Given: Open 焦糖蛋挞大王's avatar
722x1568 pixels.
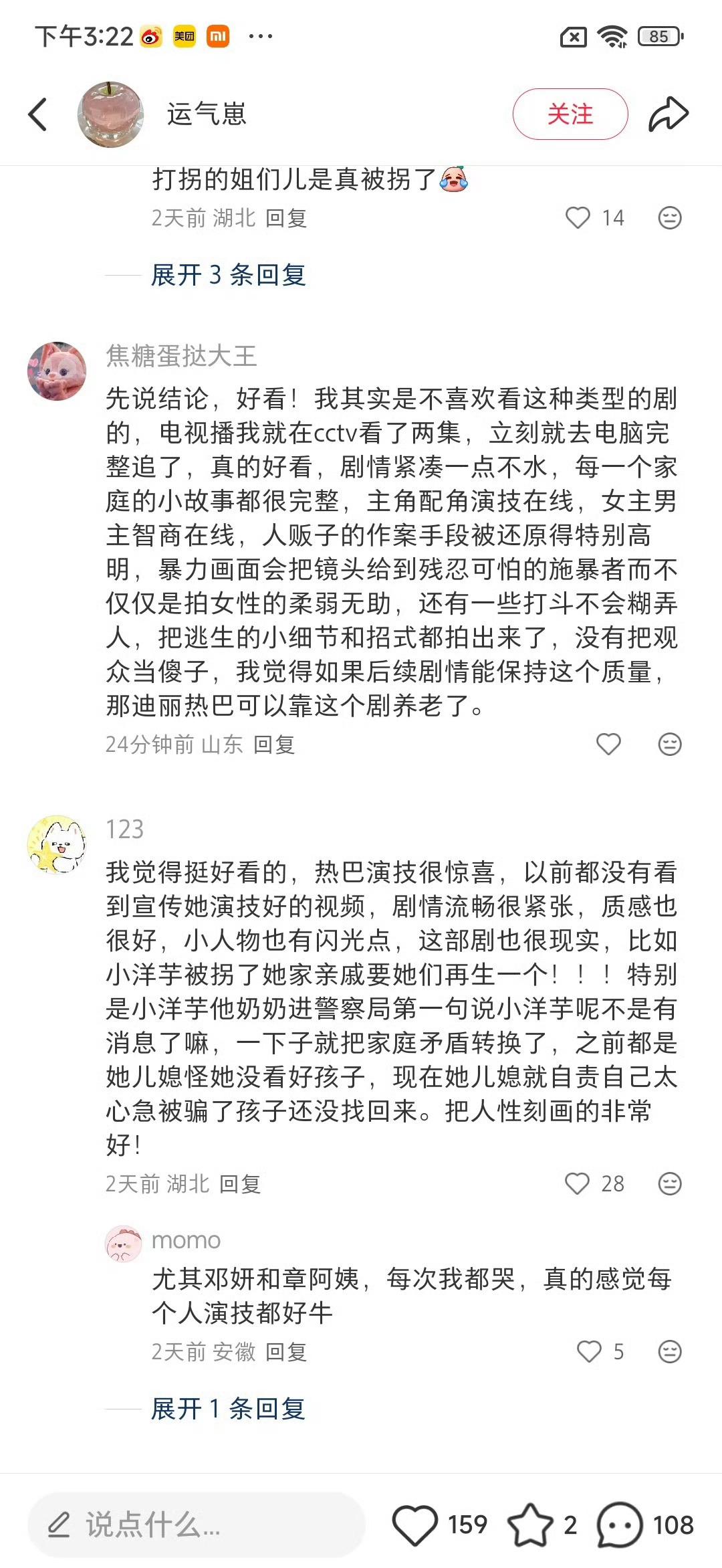Looking at the screenshot, I should [57, 371].
